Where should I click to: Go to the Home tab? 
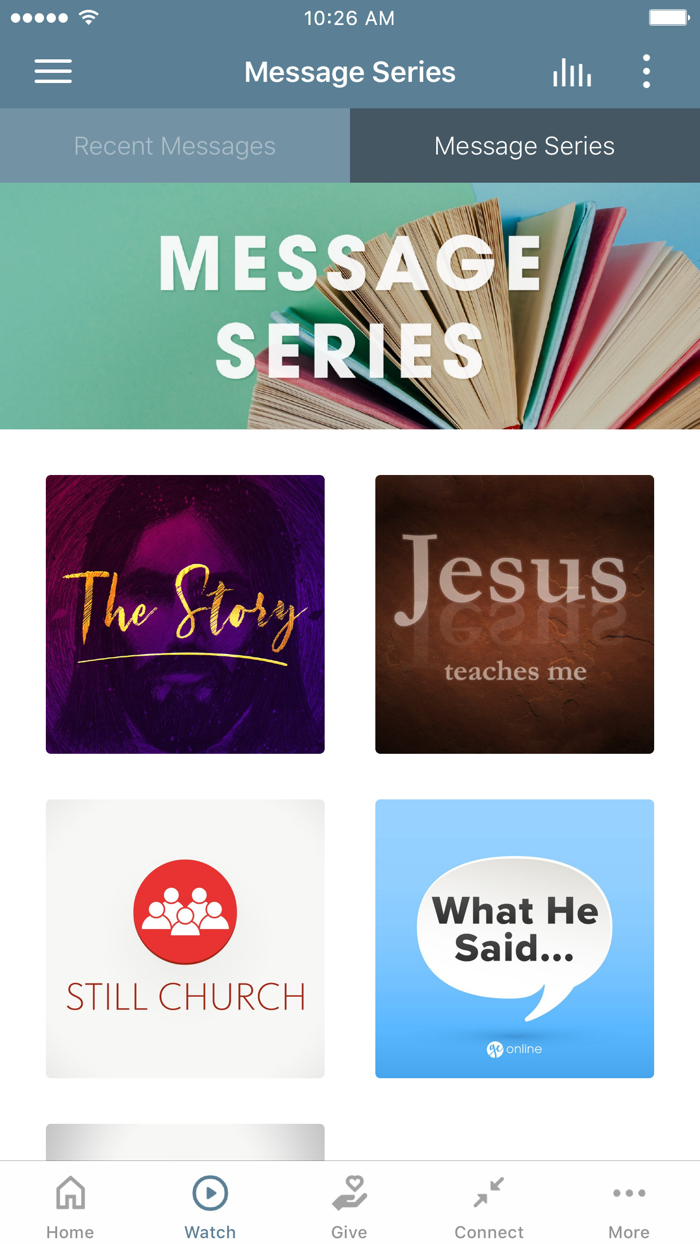[x=70, y=1205]
